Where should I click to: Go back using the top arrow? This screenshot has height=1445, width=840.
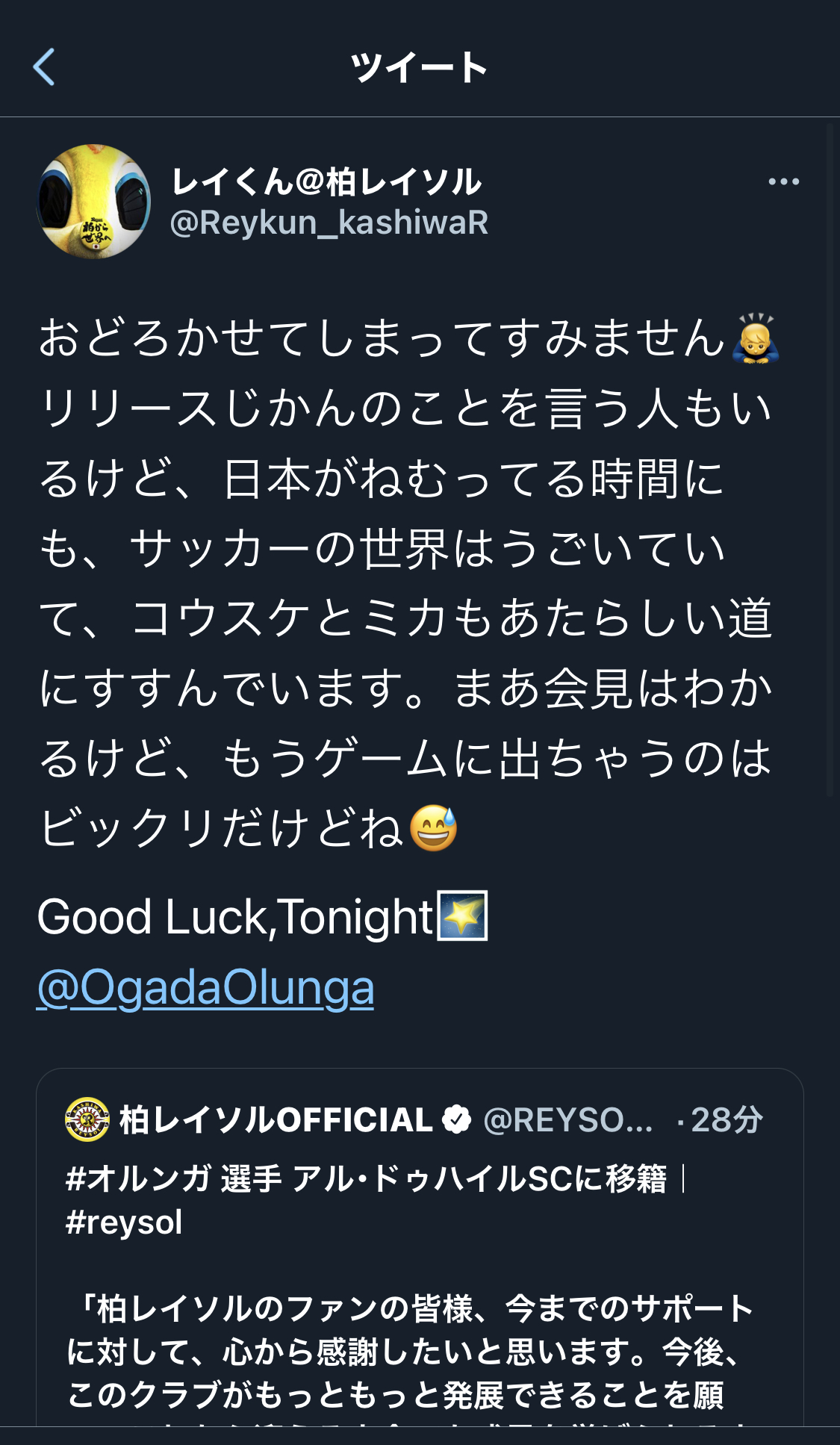tap(45, 67)
